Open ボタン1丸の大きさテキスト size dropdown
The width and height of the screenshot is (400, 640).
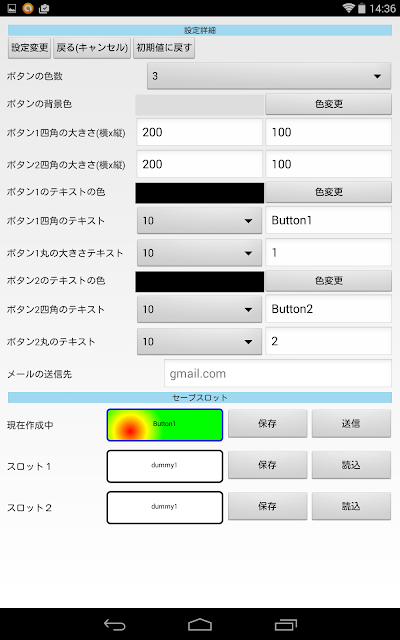click(199, 253)
